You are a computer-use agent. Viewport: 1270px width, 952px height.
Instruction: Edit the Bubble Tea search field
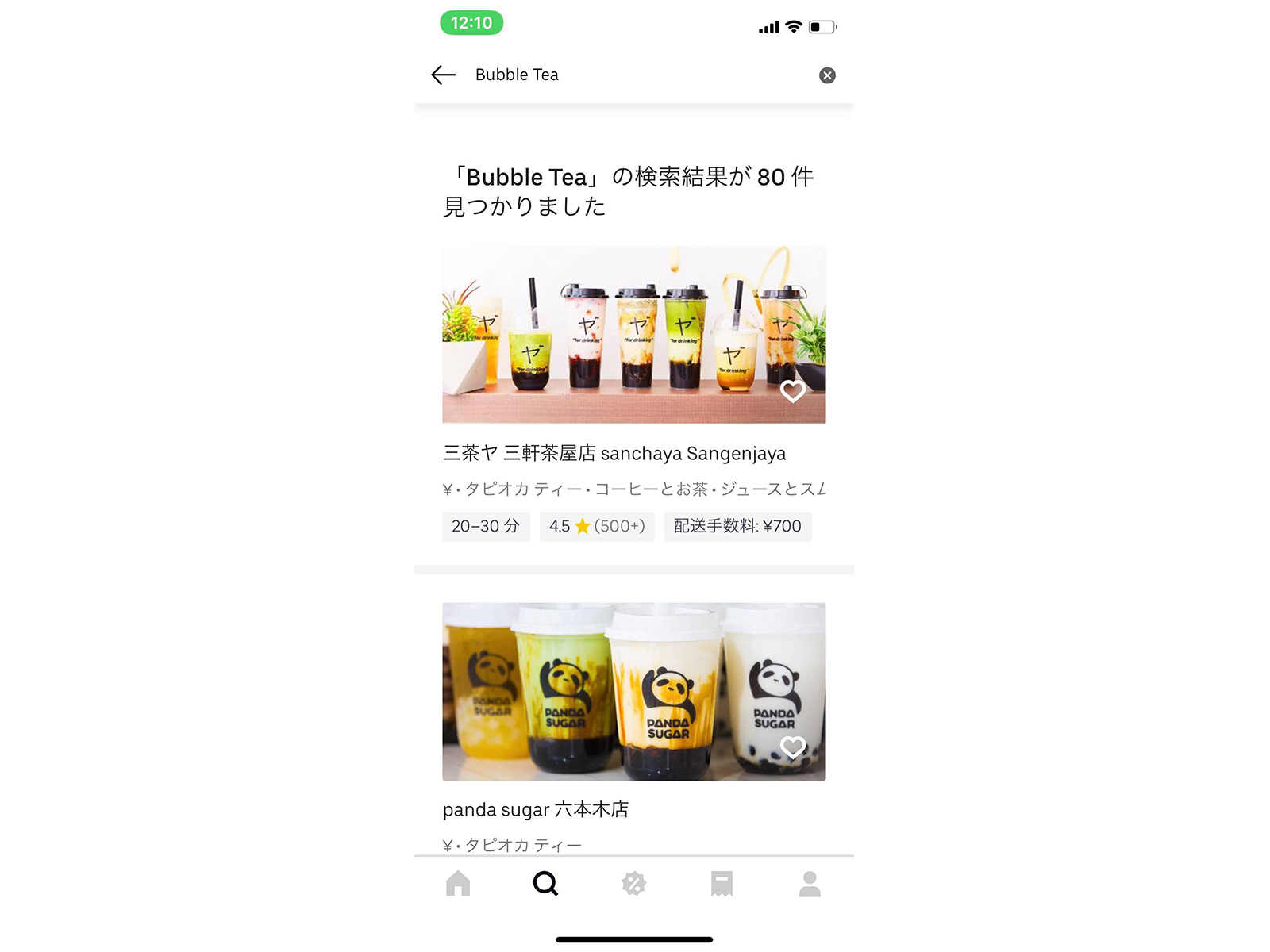[635, 75]
